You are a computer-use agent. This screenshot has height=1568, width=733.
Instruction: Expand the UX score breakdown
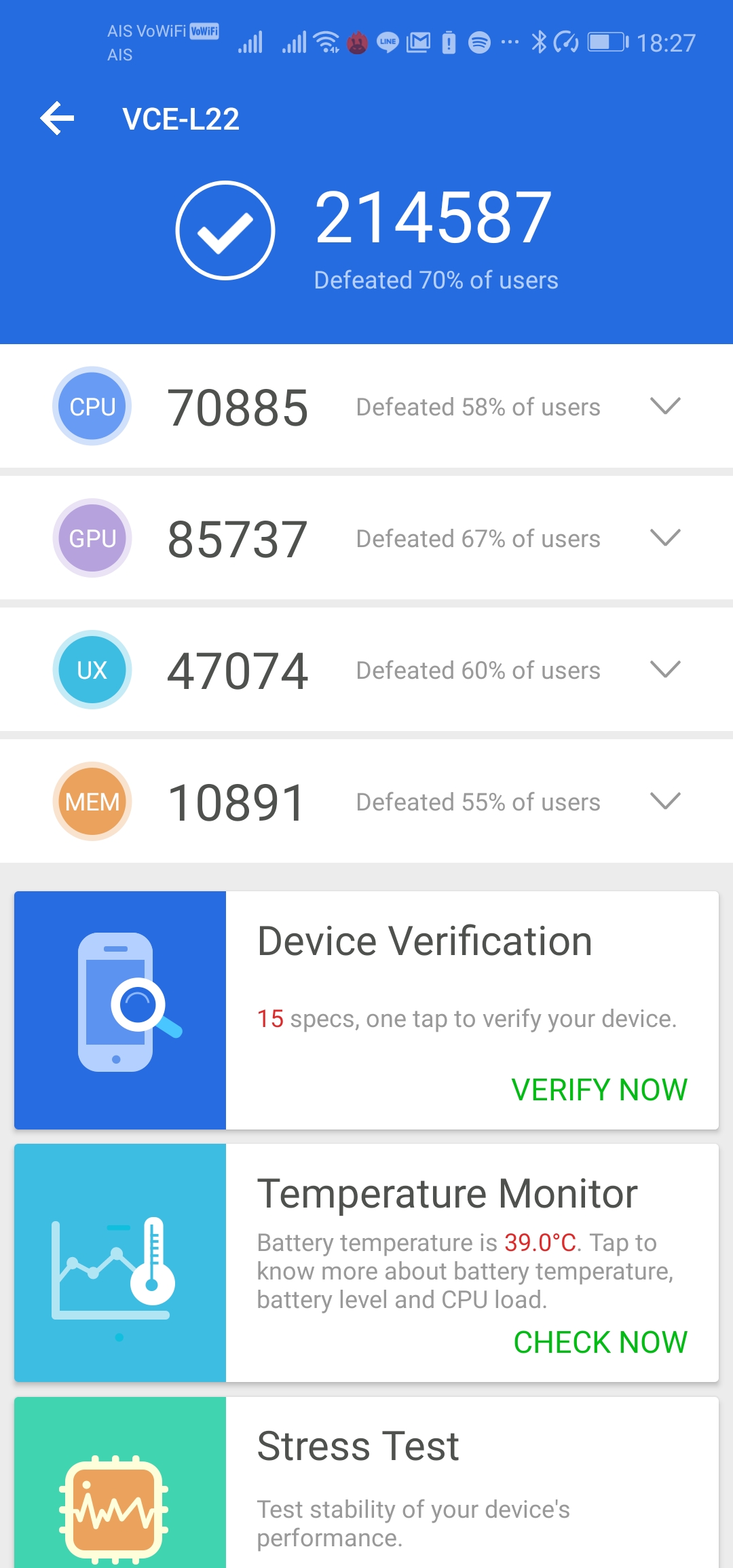pos(664,669)
